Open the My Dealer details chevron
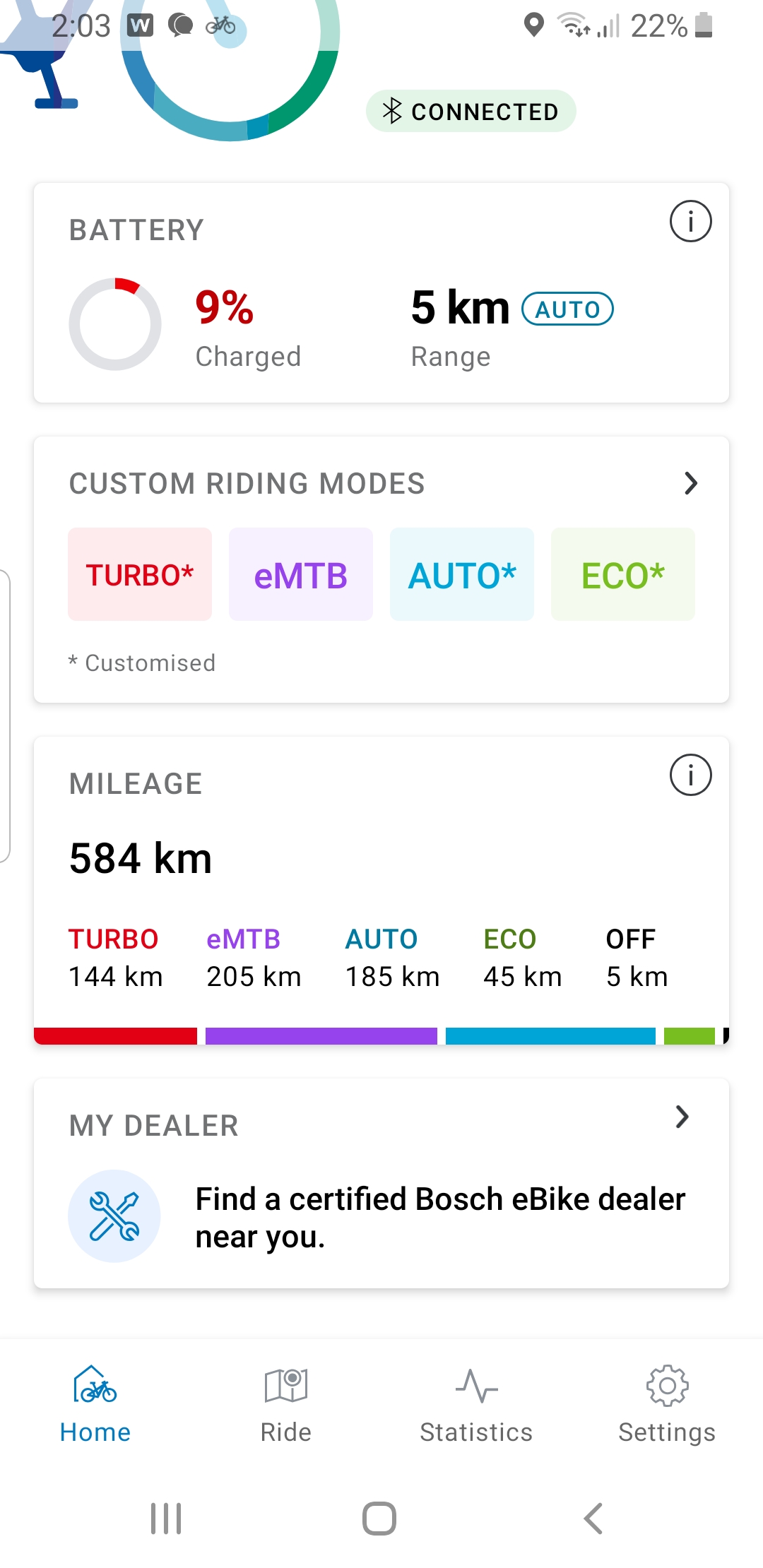The height and width of the screenshot is (1568, 763). (x=680, y=1117)
